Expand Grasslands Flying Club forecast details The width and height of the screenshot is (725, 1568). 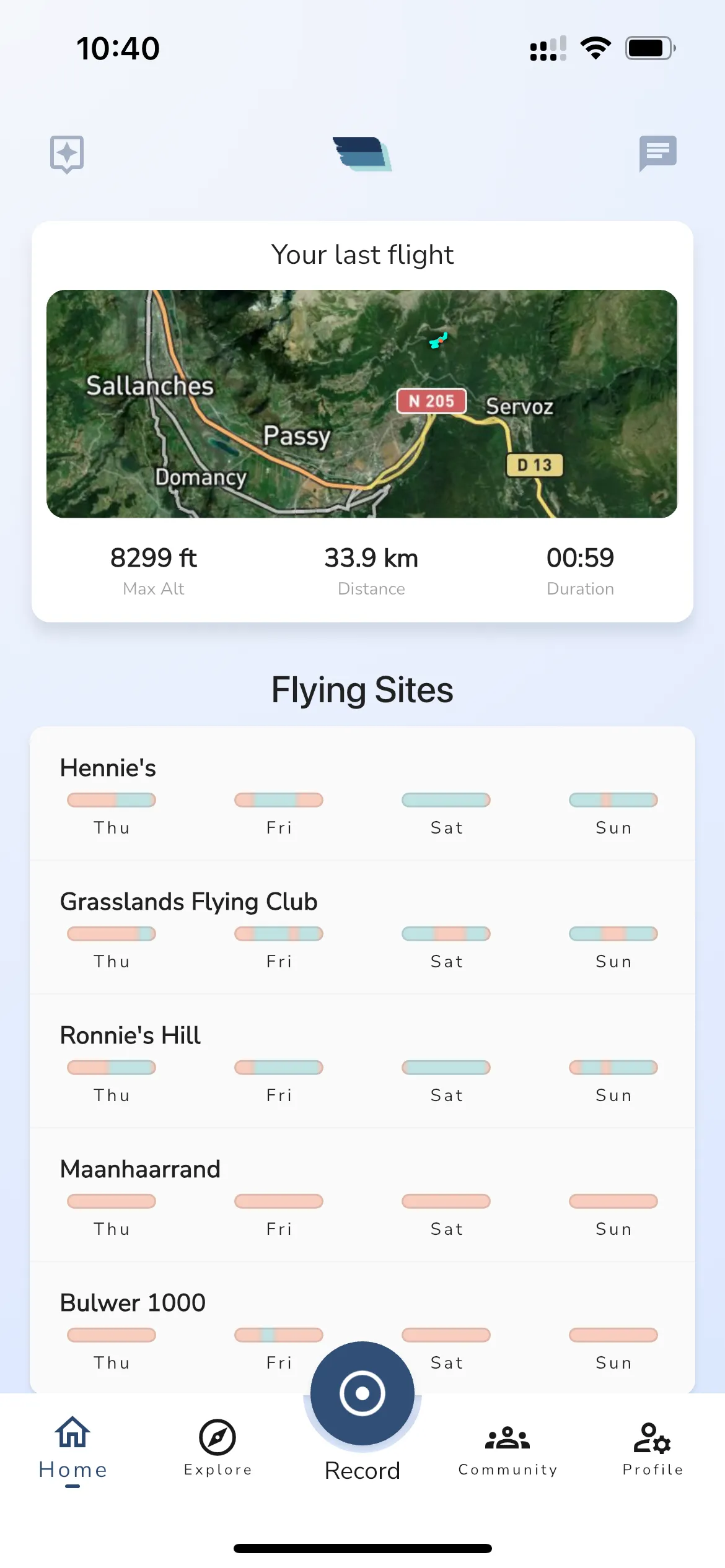[189, 902]
